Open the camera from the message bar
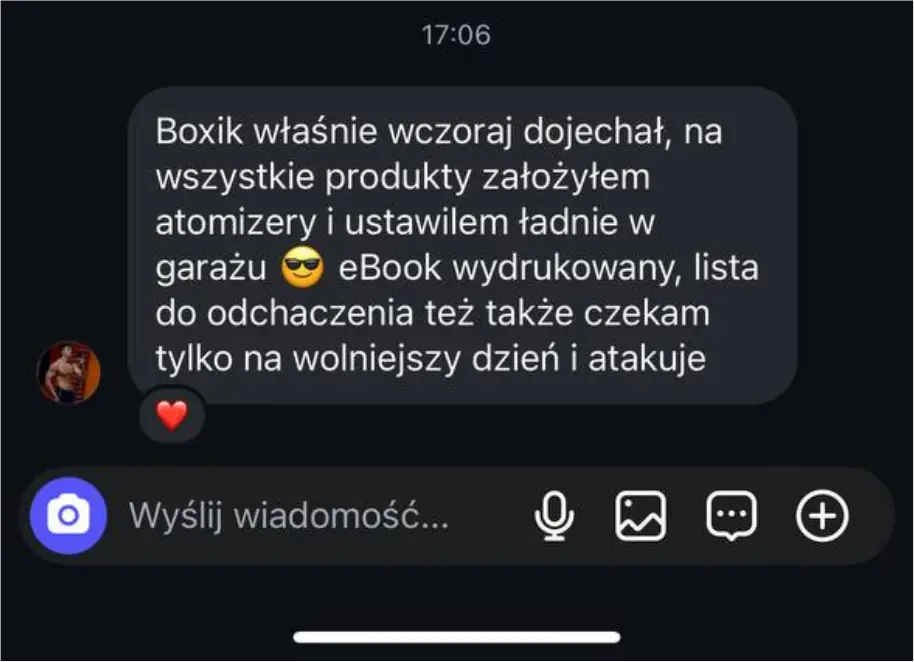This screenshot has height=662, width=914. point(67,516)
